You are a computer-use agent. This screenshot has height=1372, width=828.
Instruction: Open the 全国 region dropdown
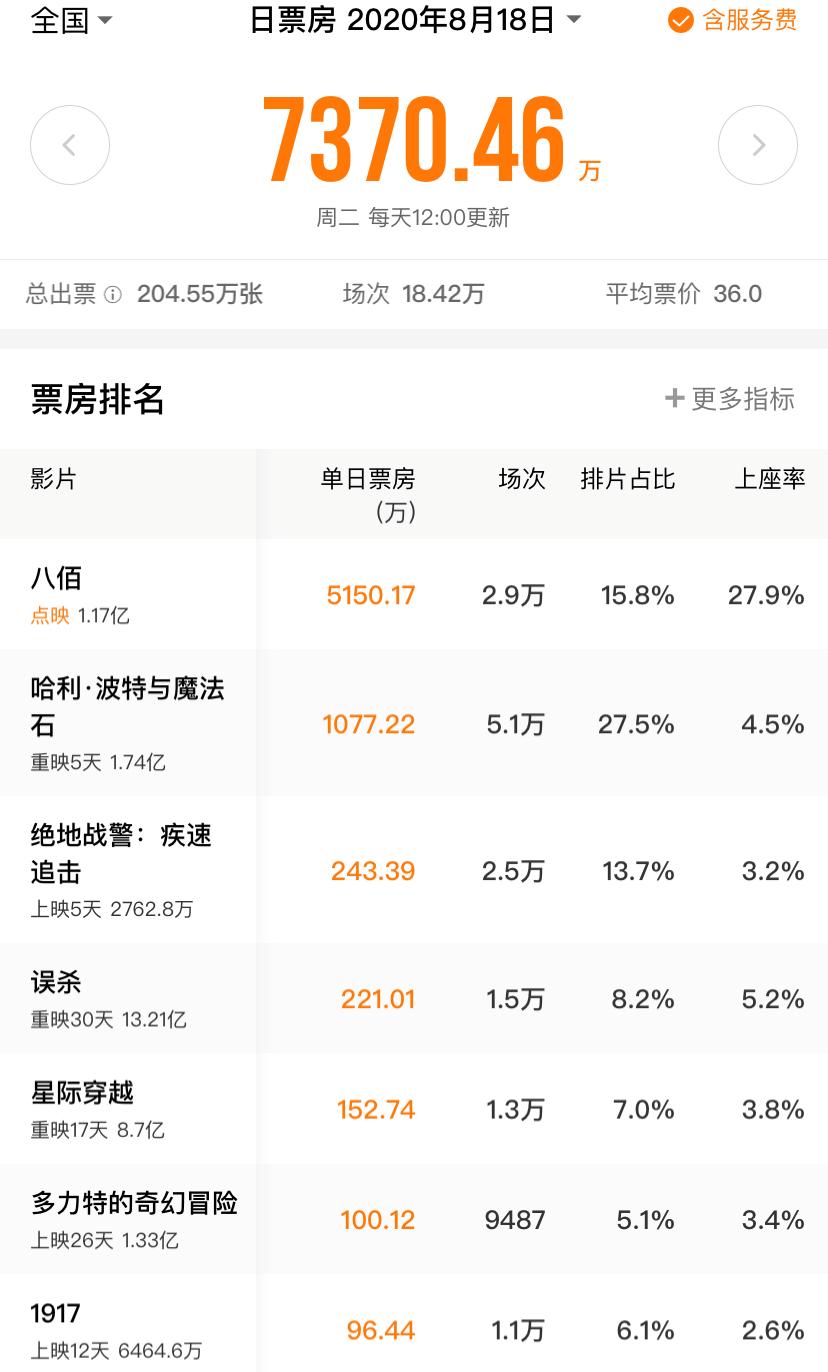point(71,21)
